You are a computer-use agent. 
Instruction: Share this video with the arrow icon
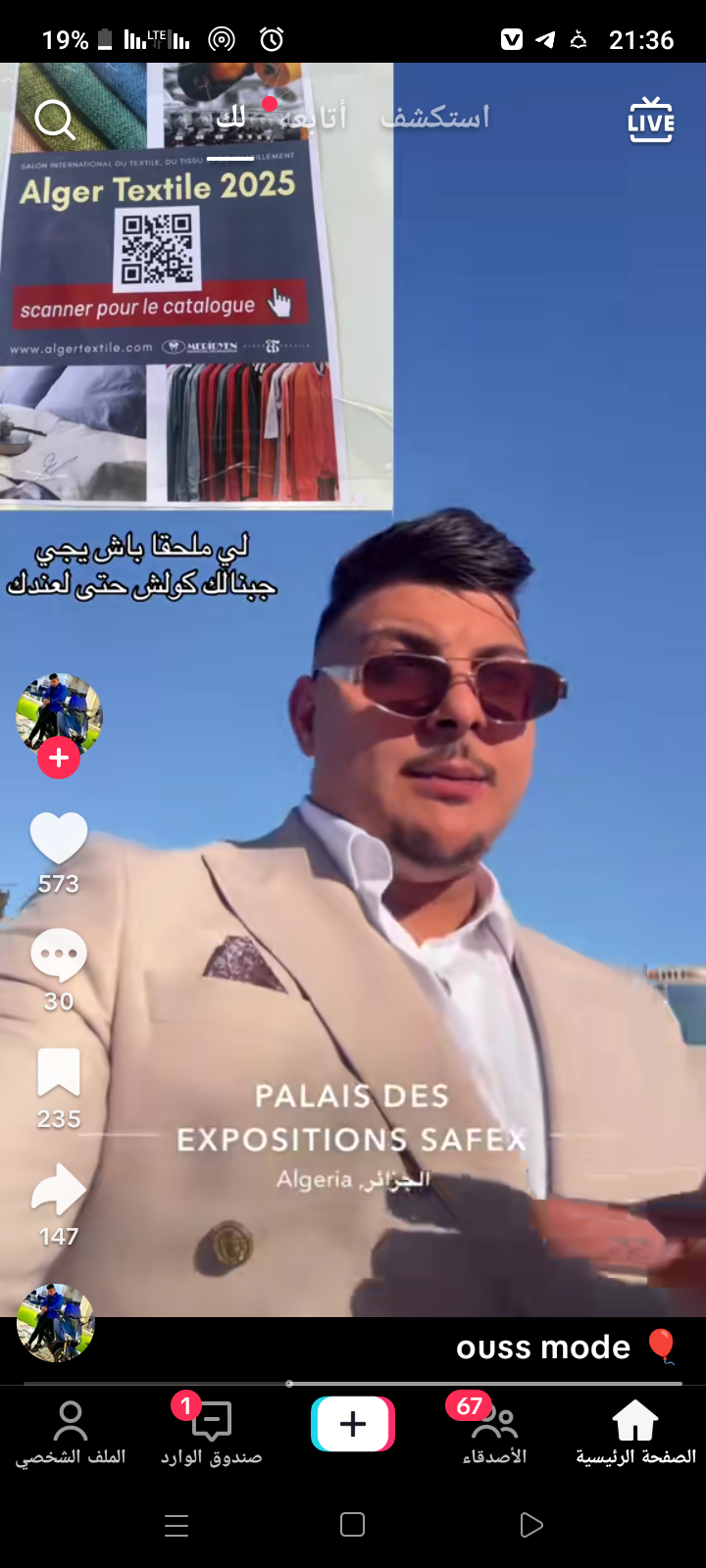coord(59,1191)
